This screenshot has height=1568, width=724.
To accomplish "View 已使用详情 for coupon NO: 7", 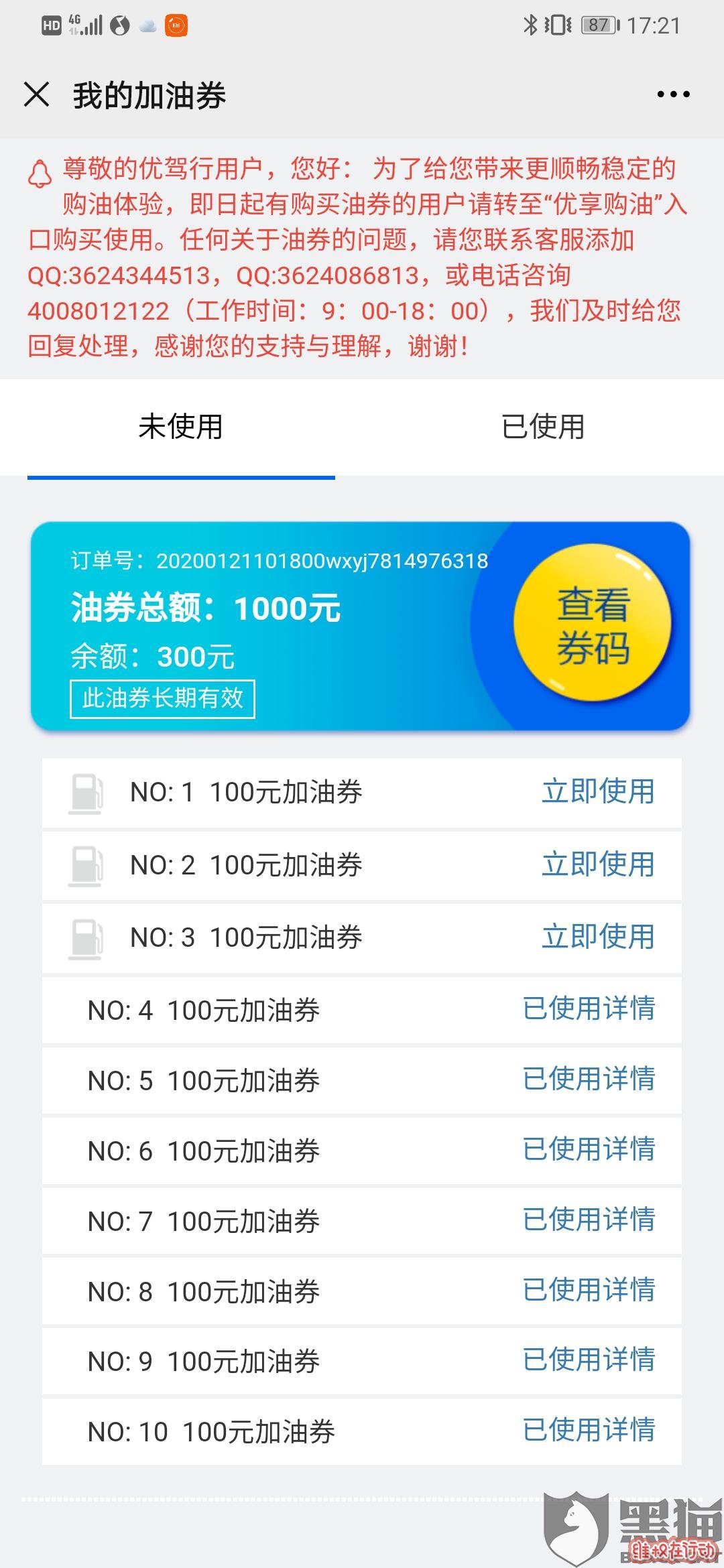I will [x=589, y=1220].
